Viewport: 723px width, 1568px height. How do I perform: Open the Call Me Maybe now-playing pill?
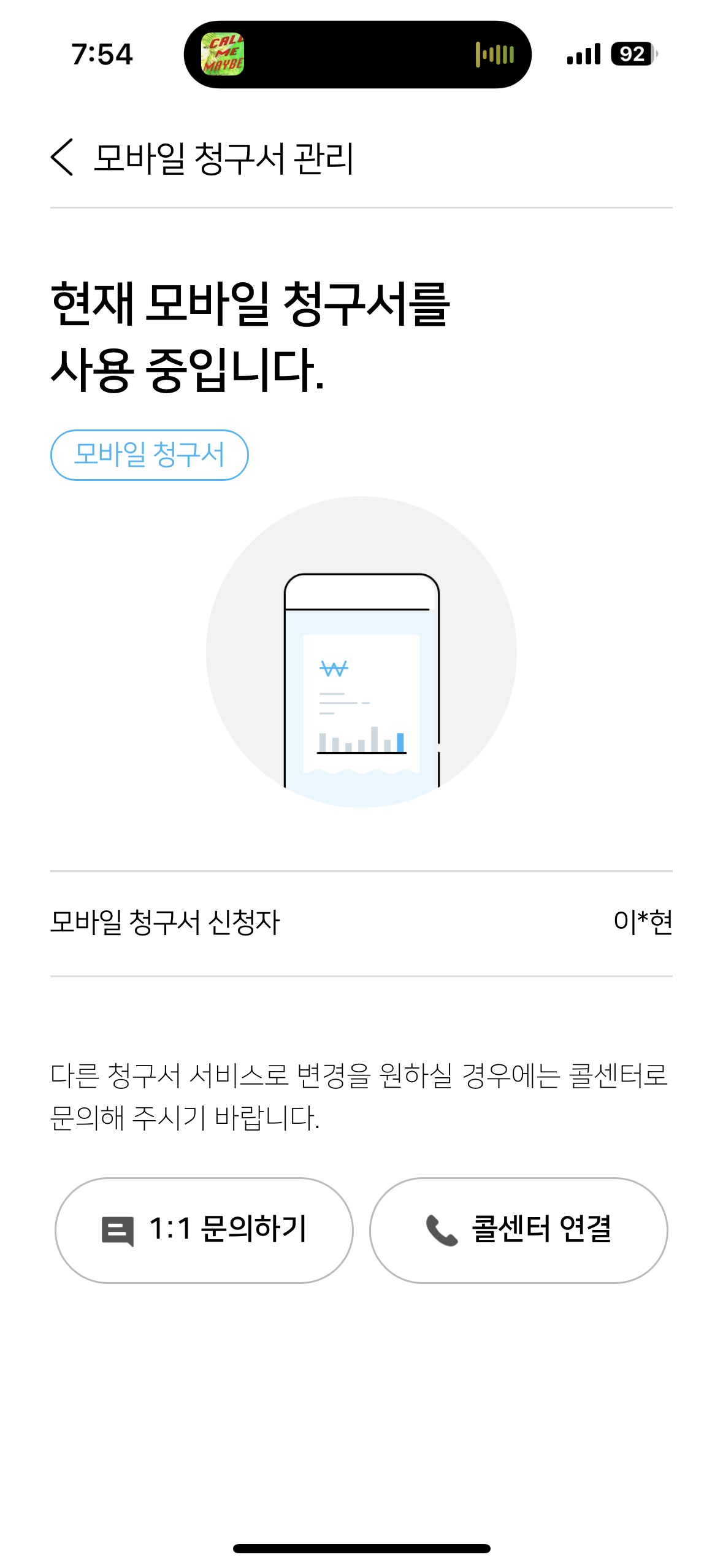tap(357, 55)
